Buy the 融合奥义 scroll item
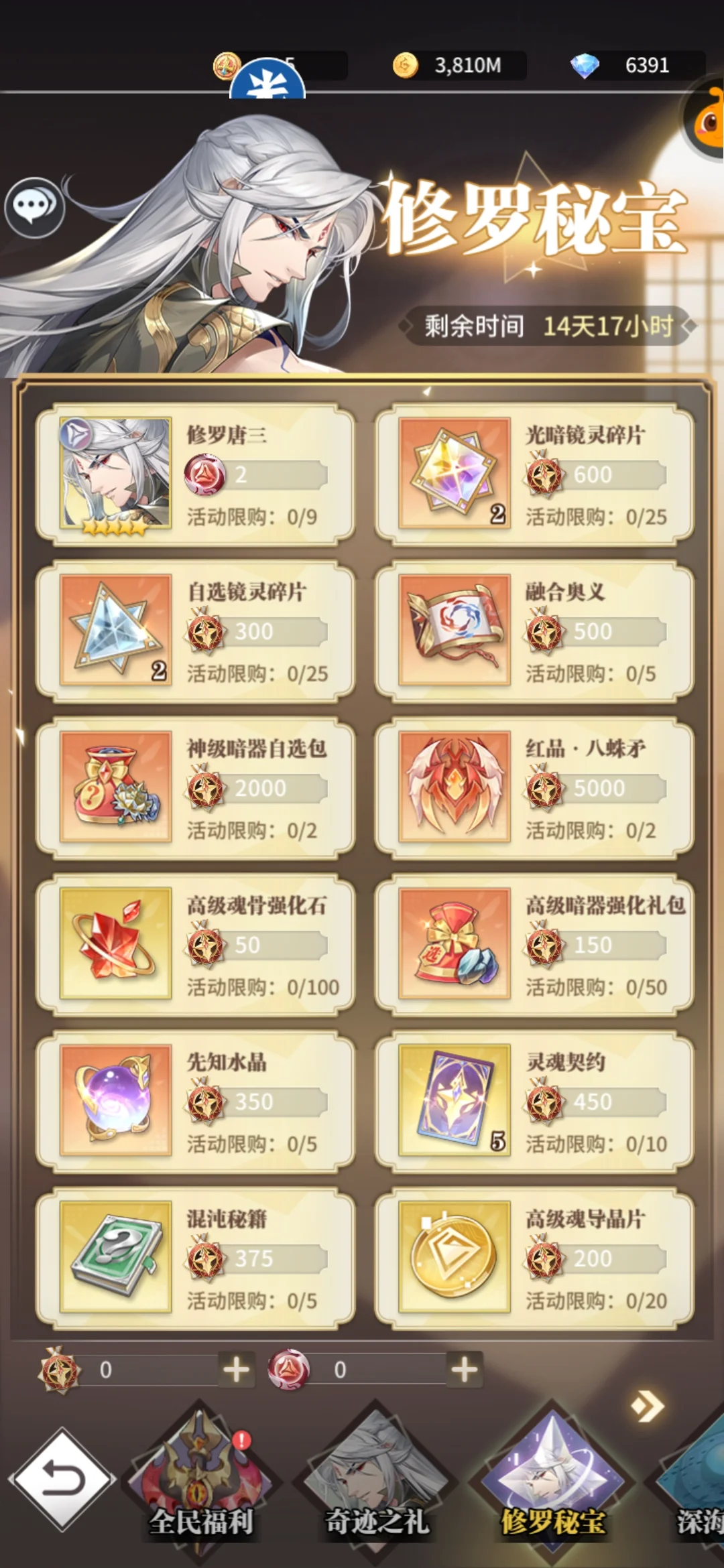724x1568 pixels. click(534, 631)
